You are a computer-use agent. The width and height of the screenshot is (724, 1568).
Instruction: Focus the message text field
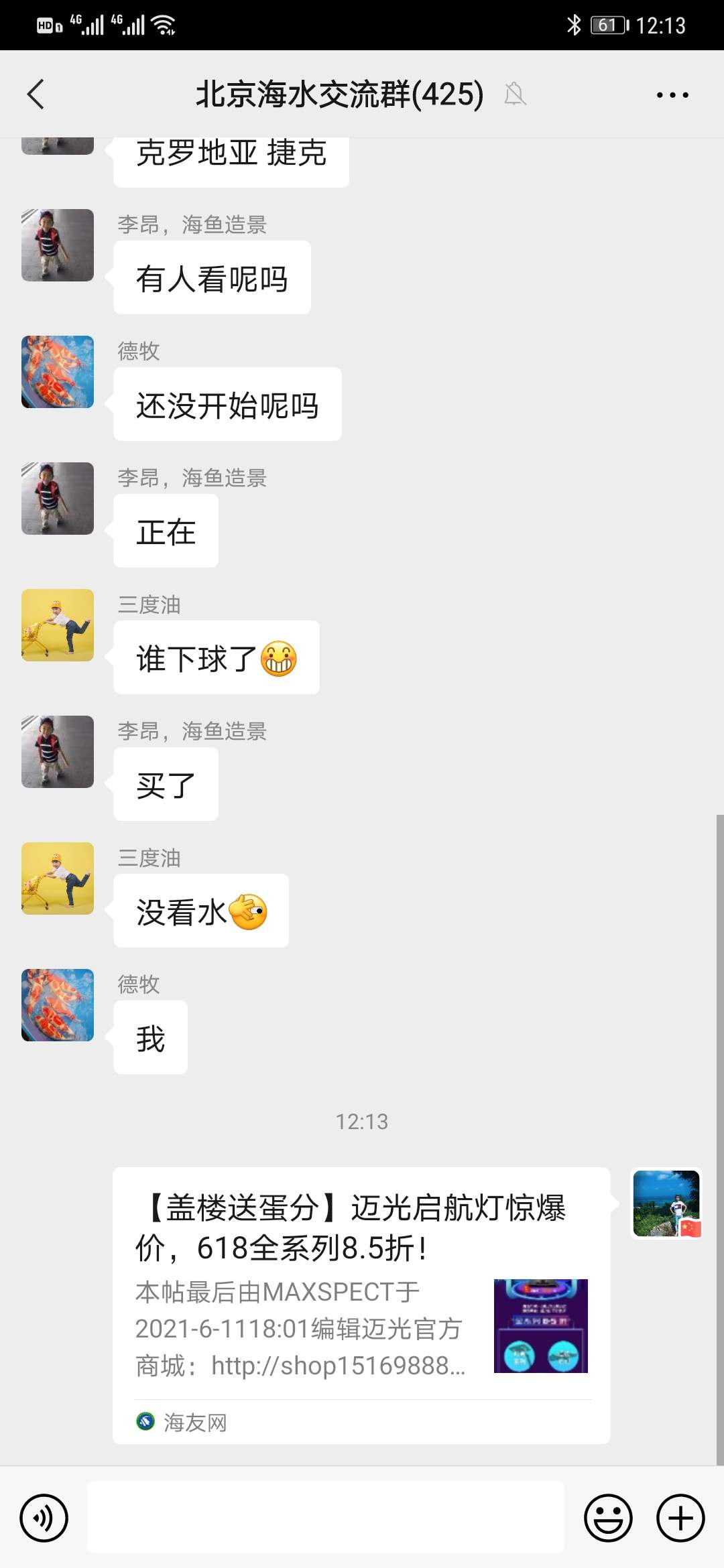tap(326, 1518)
